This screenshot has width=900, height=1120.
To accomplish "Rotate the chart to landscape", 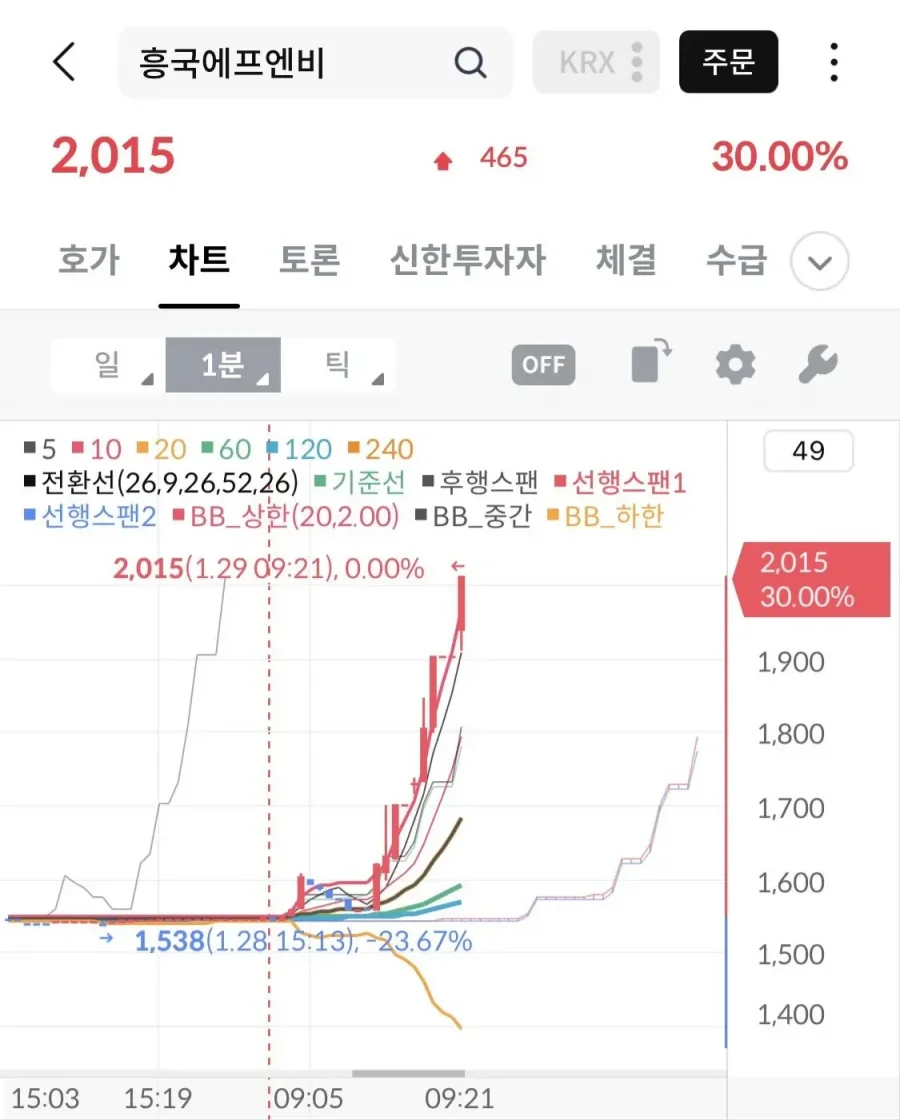I will tap(651, 364).
